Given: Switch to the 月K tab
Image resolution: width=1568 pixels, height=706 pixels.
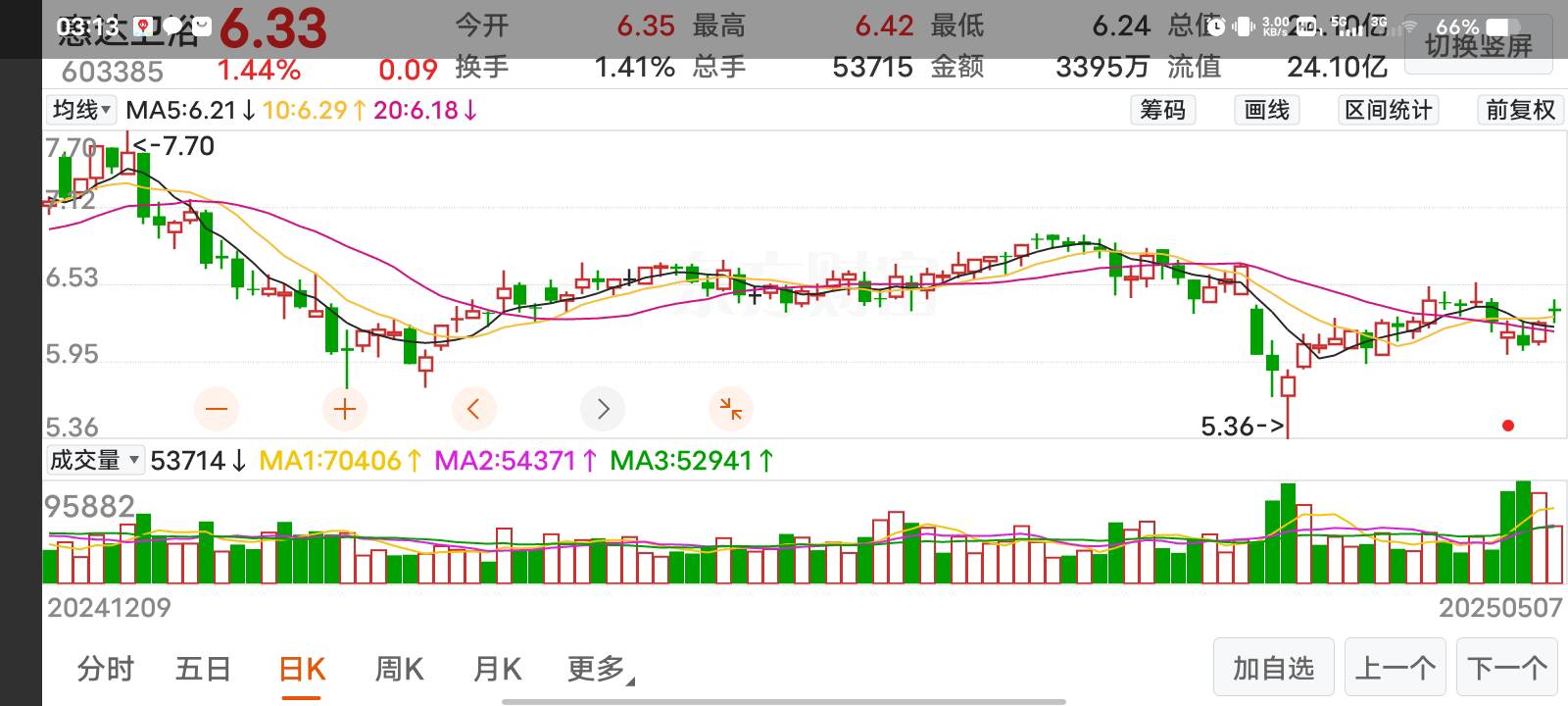Looking at the screenshot, I should click(497, 669).
